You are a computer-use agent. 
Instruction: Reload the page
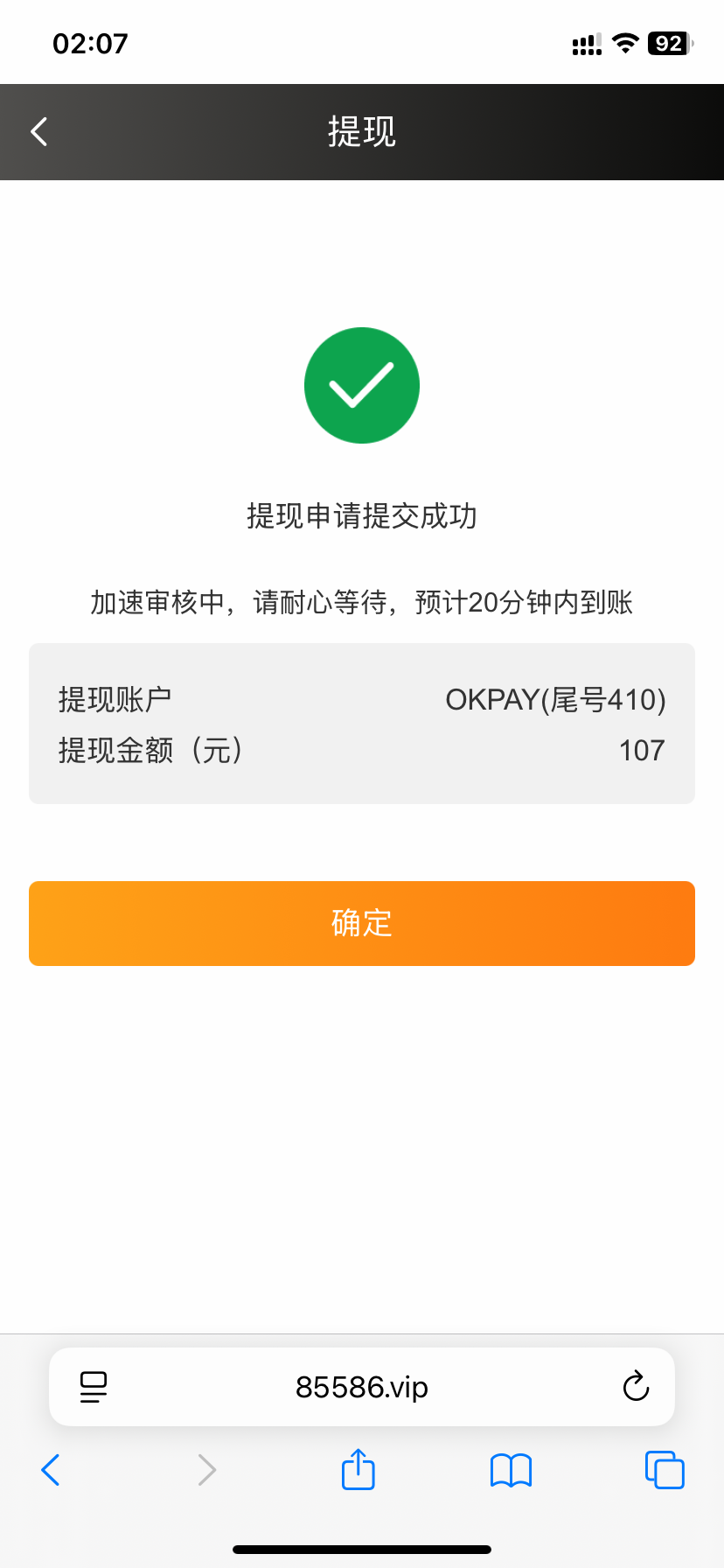[x=636, y=1387]
